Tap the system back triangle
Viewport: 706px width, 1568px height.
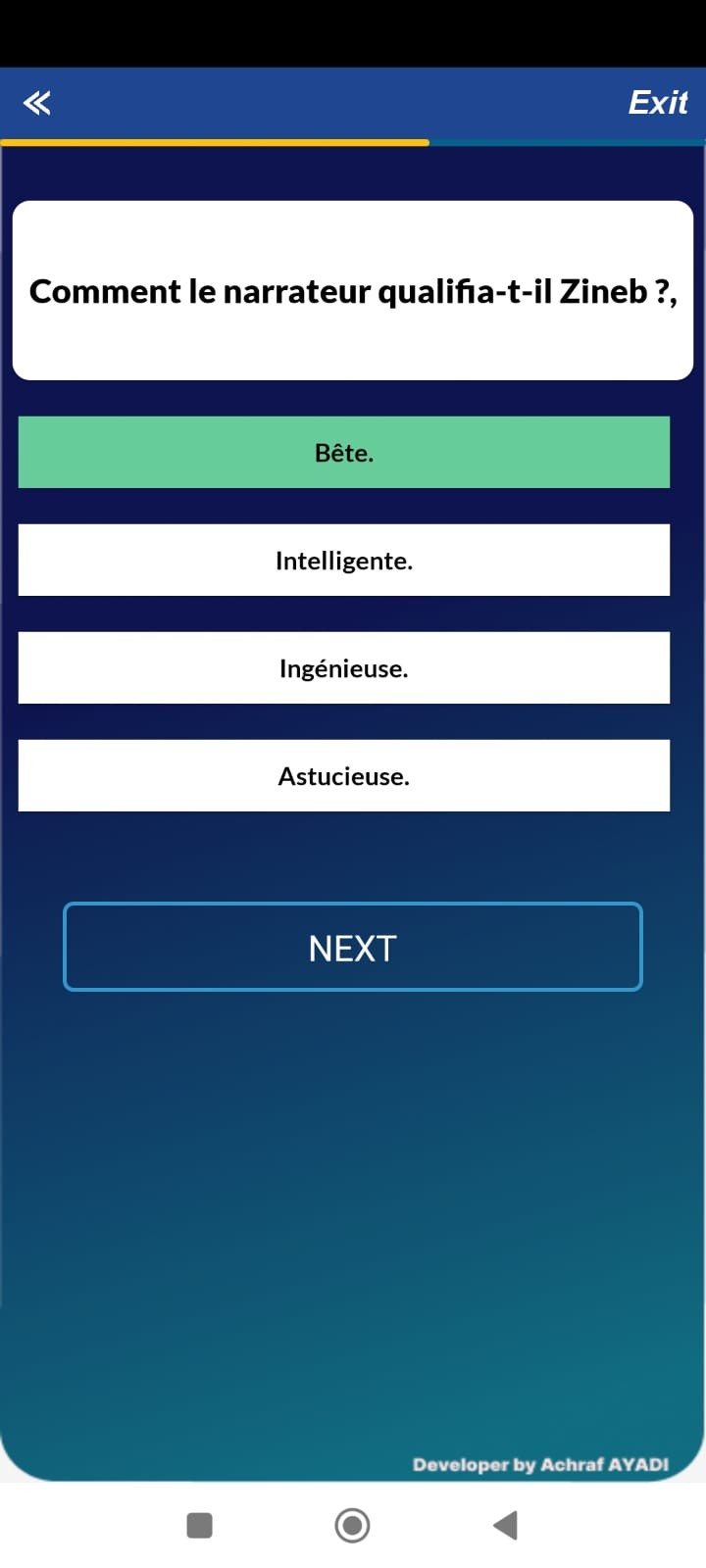coord(505,1526)
